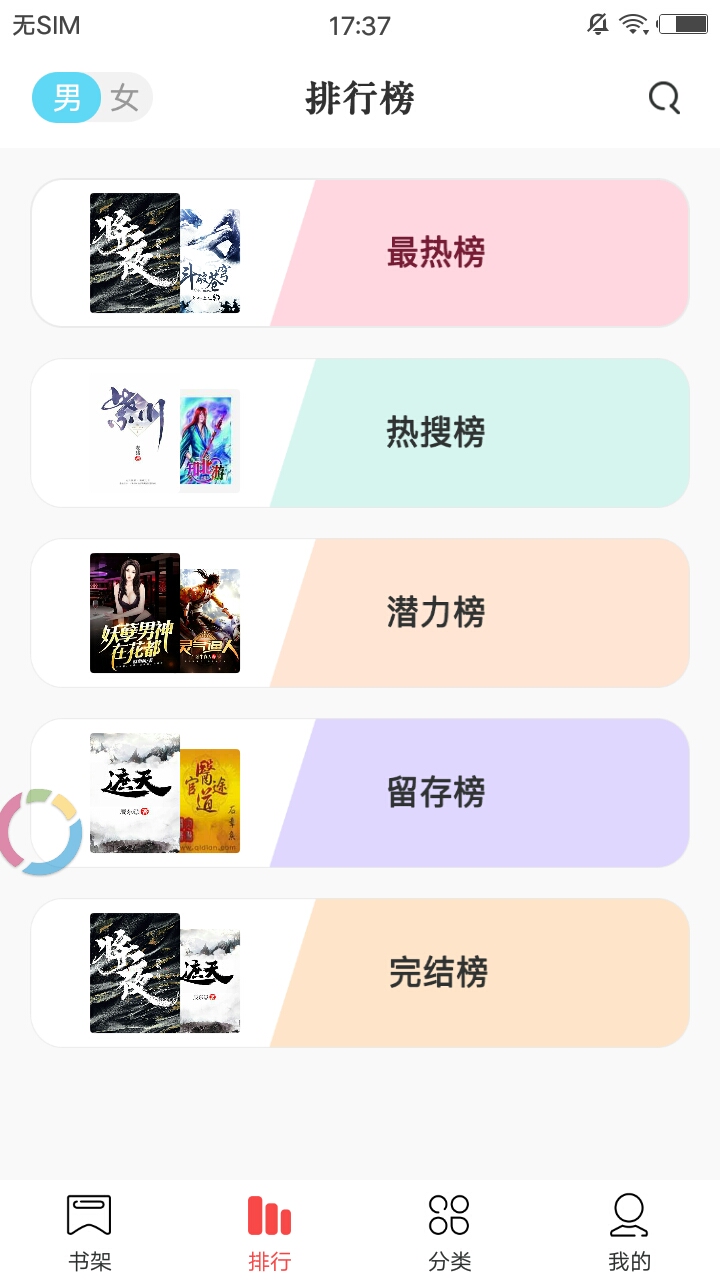Tap the muted notification icon in status bar
Viewport: 720px width, 1280px height.
point(597,24)
